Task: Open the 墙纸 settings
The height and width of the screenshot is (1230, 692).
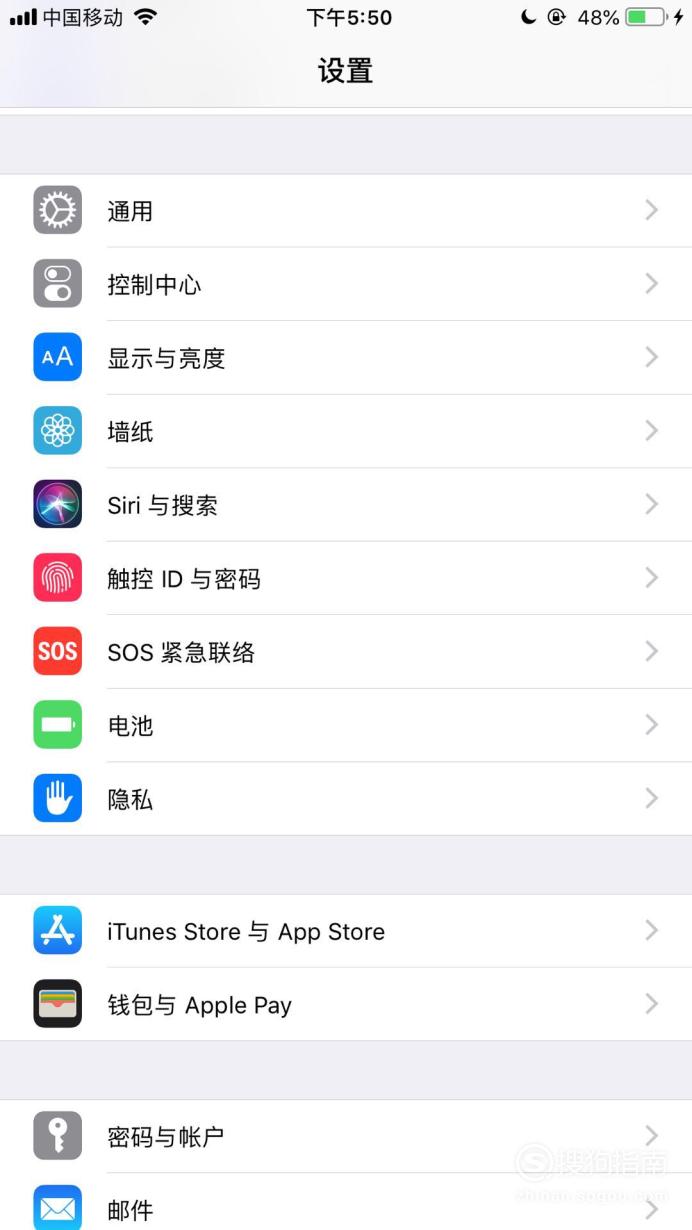Action: (x=346, y=431)
